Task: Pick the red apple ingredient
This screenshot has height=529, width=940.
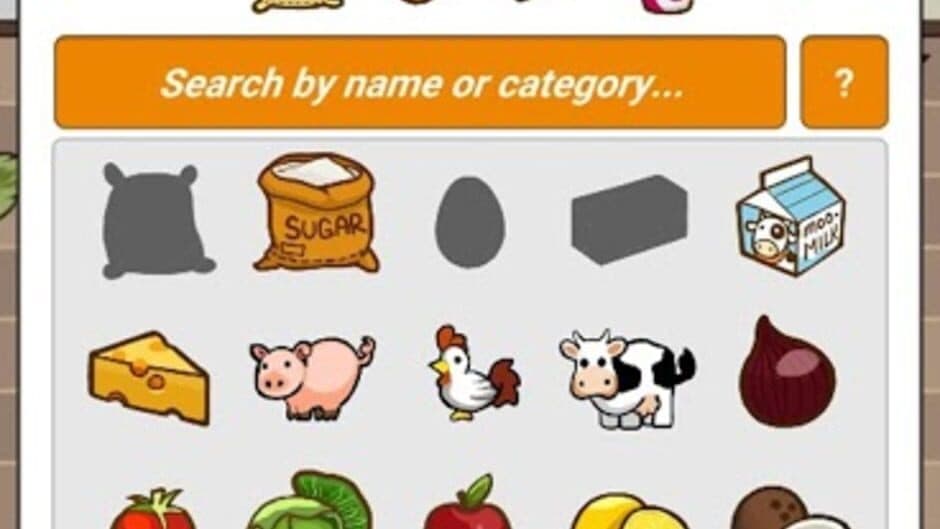Action: click(x=468, y=505)
